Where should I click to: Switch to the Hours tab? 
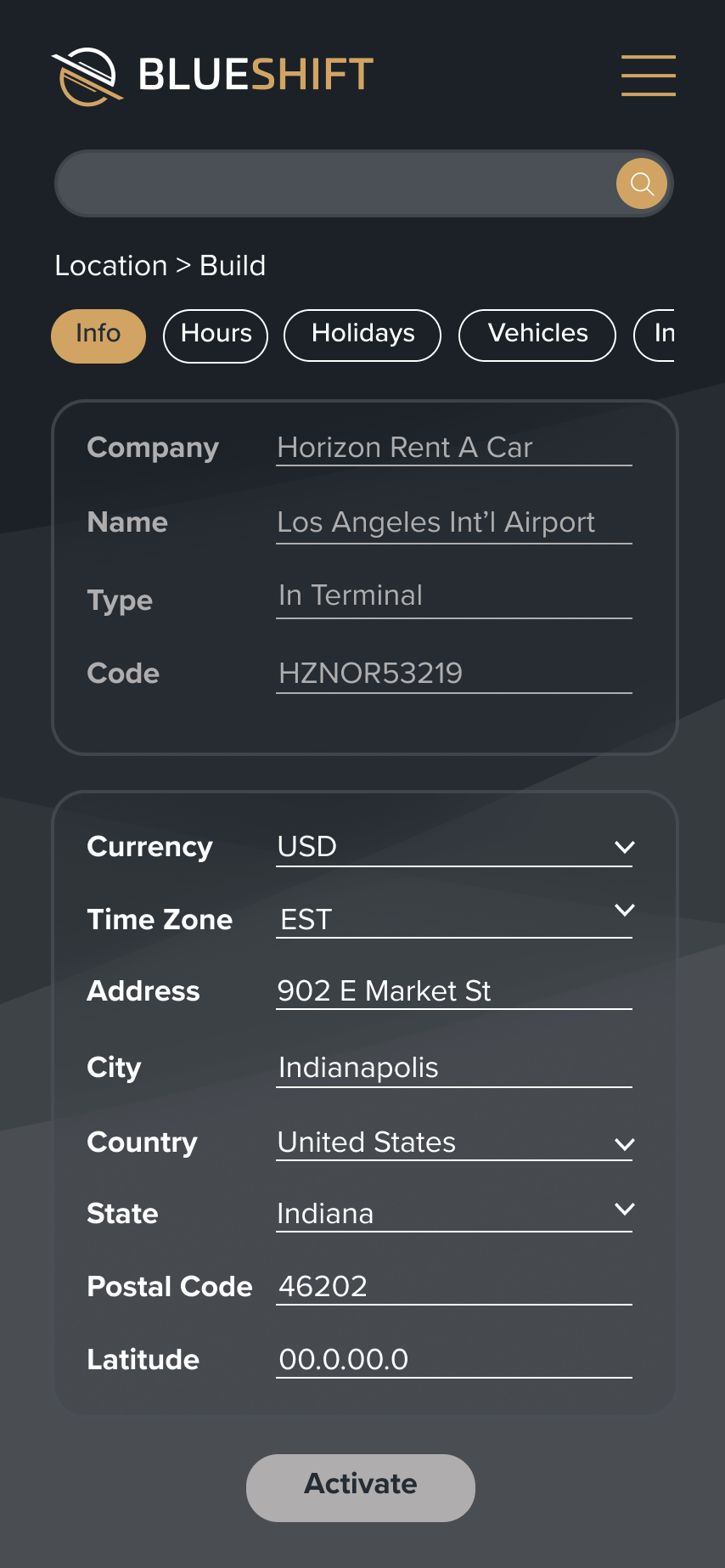[x=216, y=335]
